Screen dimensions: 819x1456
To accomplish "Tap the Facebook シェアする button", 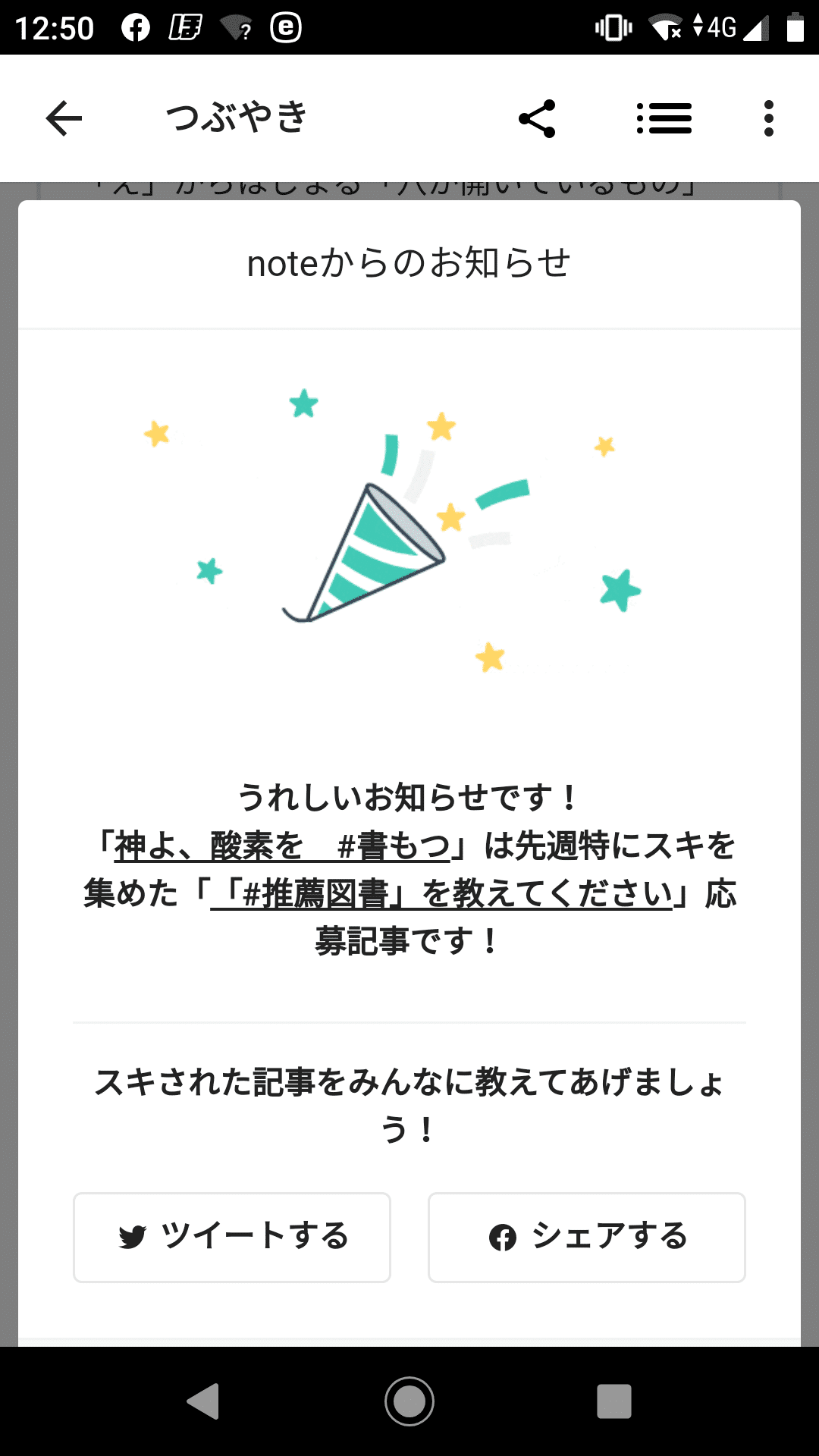I will (x=587, y=1237).
